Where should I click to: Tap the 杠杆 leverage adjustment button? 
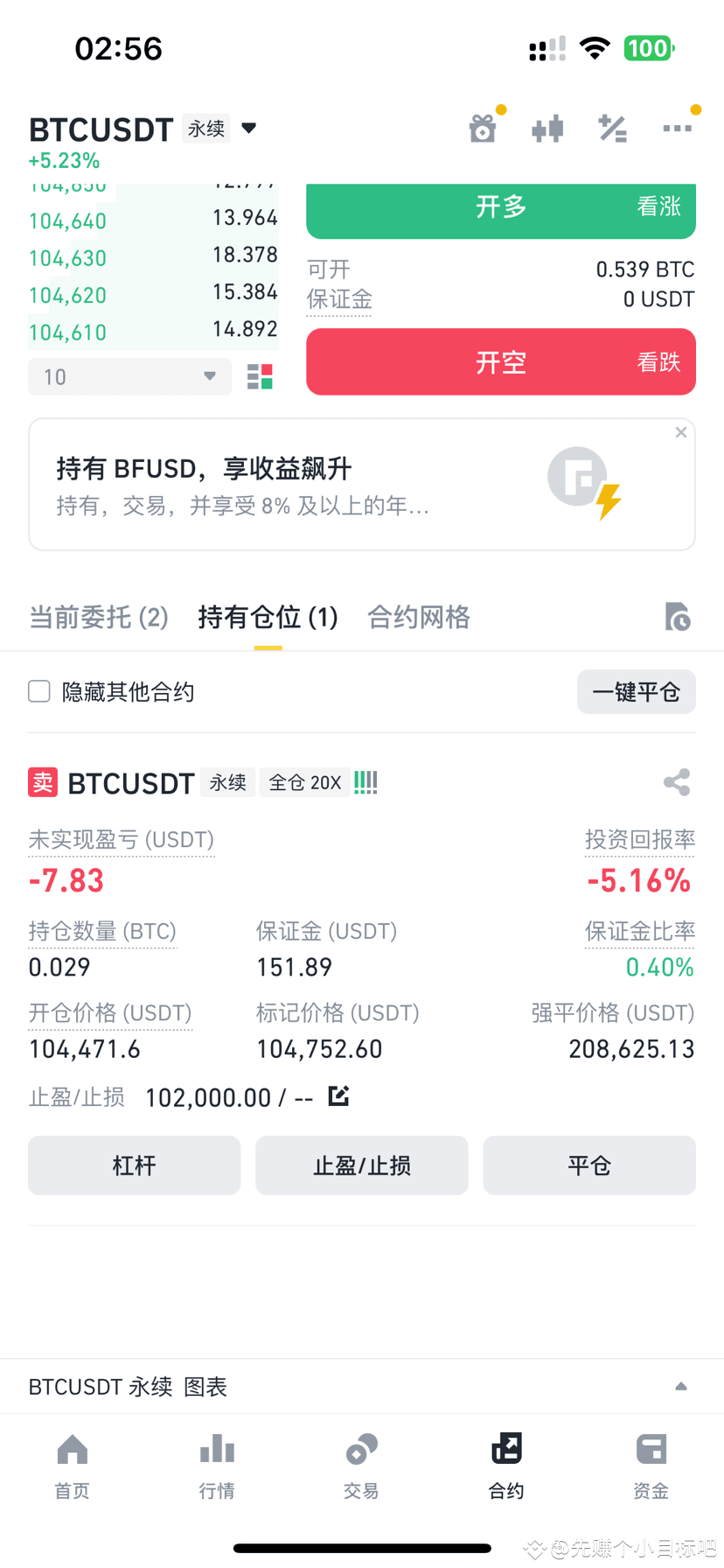coord(134,1165)
